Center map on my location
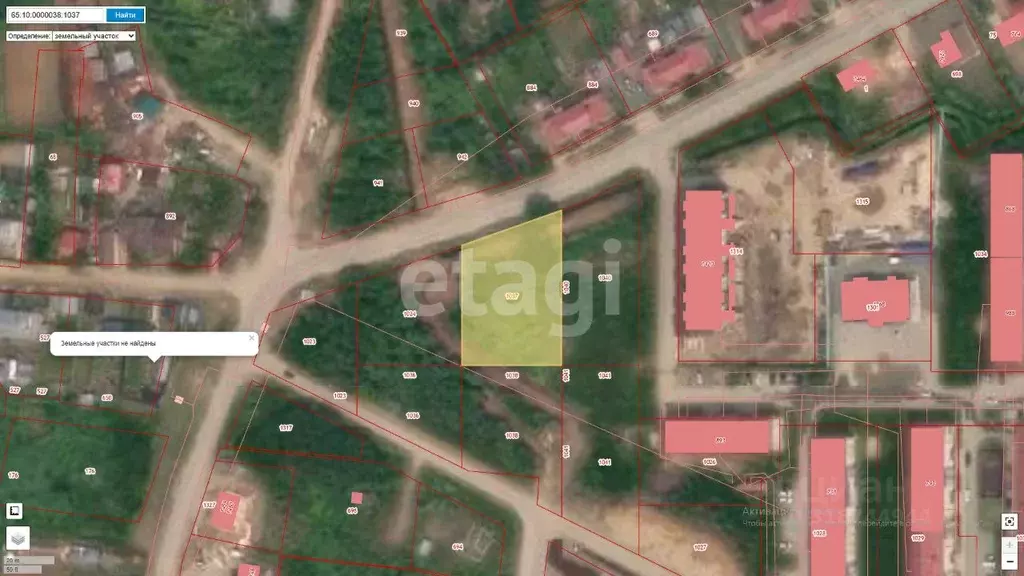Image resolution: width=1024 pixels, height=576 pixels. pos(1010,521)
